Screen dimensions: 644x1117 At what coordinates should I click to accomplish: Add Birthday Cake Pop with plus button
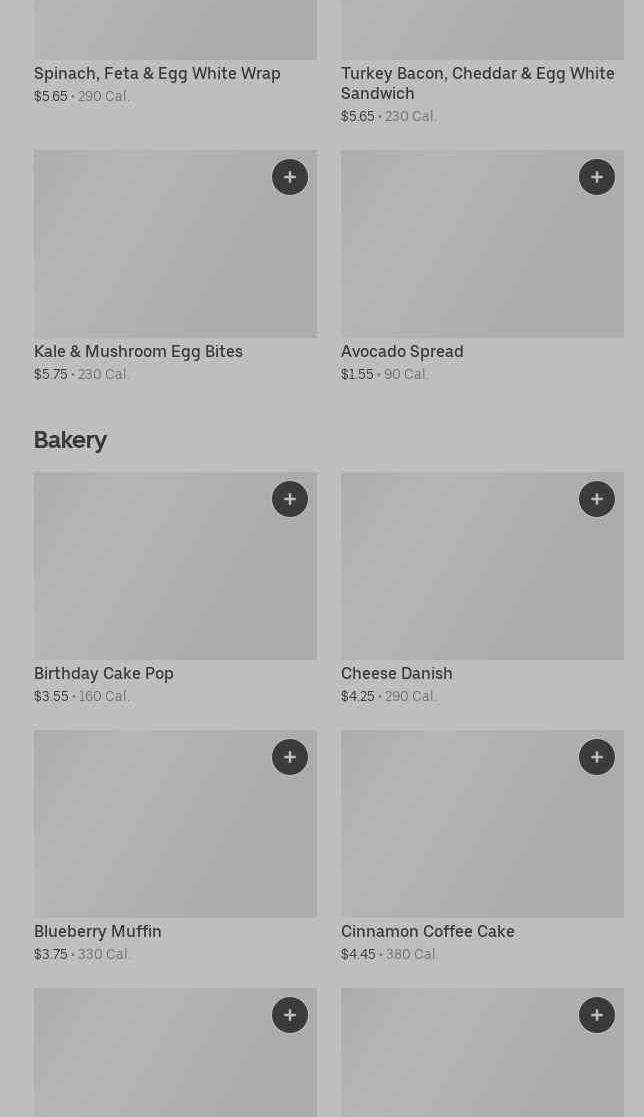[x=290, y=499]
